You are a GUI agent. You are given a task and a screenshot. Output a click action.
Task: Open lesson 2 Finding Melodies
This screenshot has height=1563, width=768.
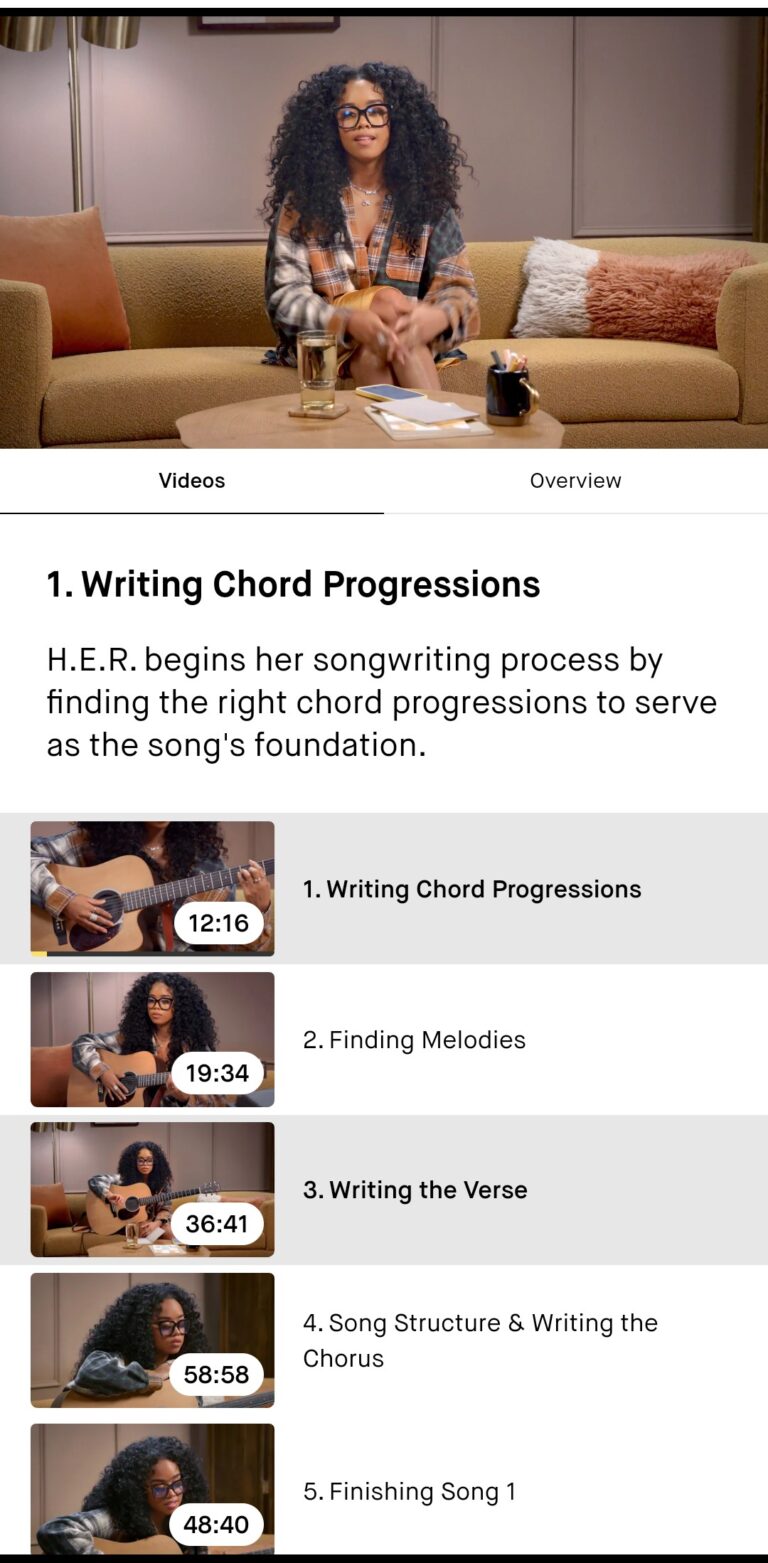pos(414,1040)
